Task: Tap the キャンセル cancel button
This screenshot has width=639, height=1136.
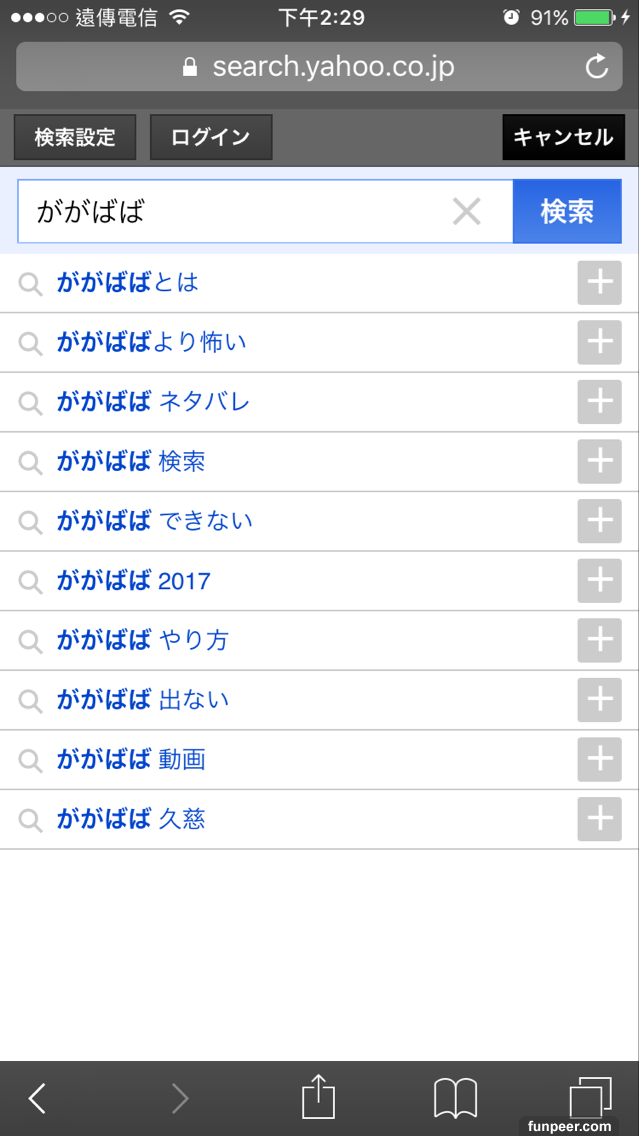Action: click(563, 137)
